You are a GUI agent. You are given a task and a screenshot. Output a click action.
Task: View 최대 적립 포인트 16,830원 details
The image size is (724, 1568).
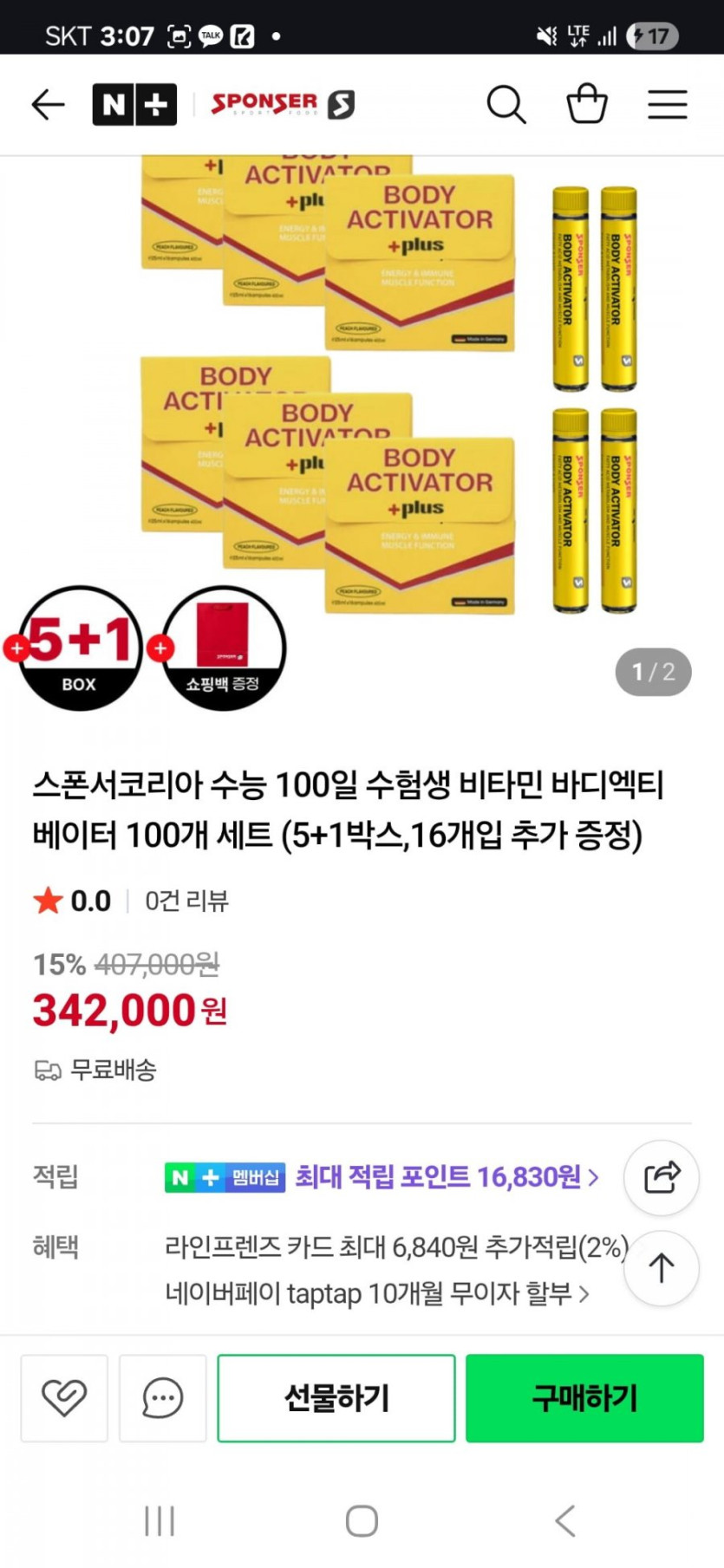coord(447,1177)
